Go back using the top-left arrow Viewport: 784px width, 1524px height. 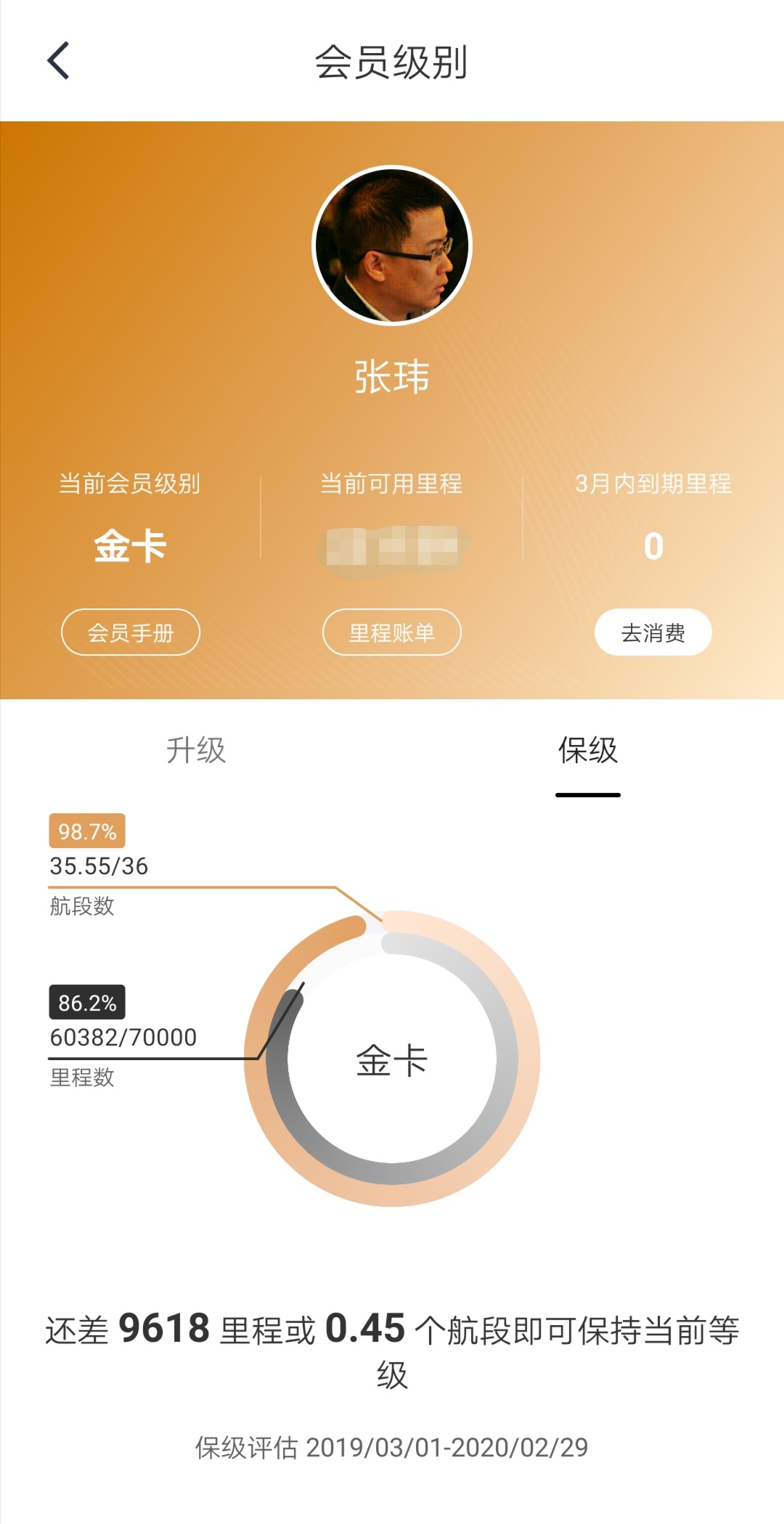point(58,60)
